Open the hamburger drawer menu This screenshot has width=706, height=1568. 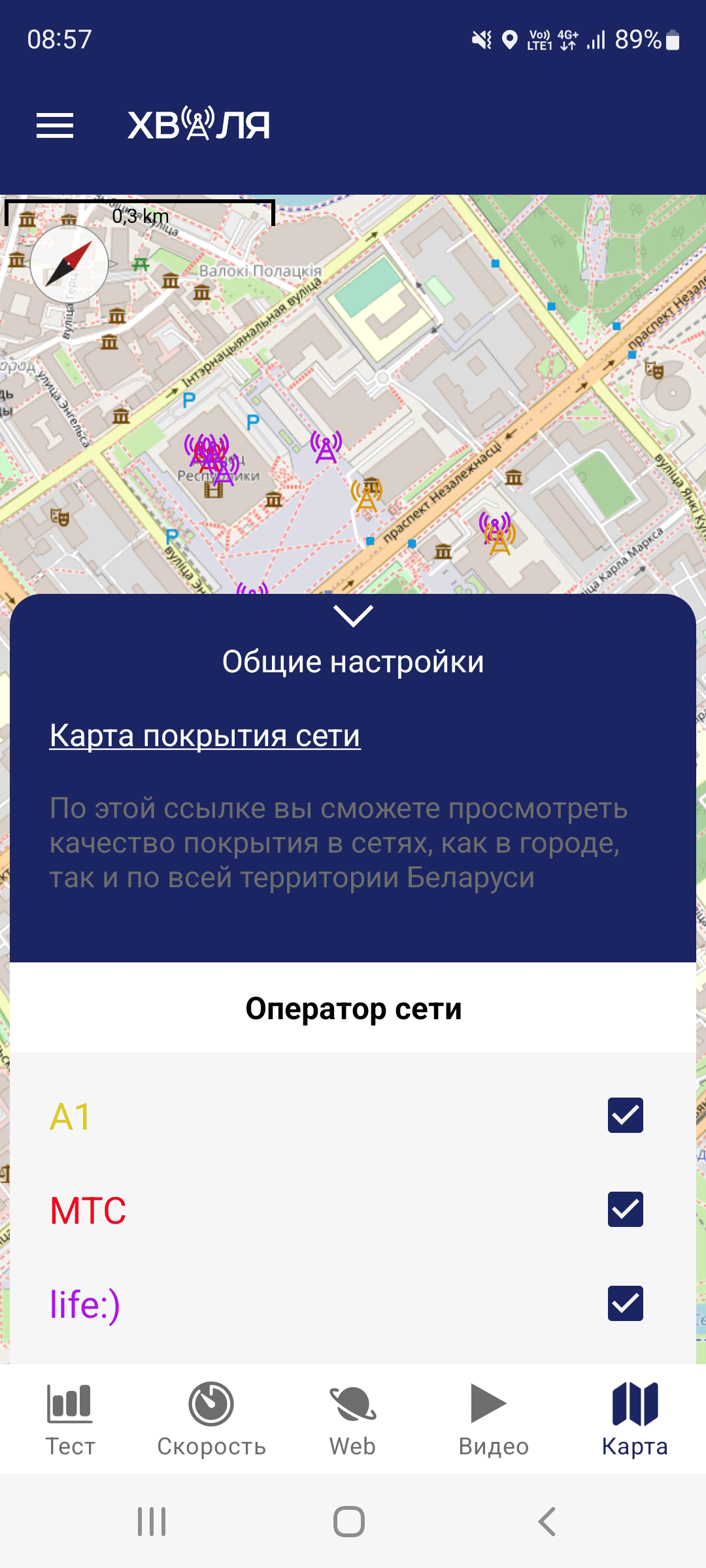click(55, 125)
